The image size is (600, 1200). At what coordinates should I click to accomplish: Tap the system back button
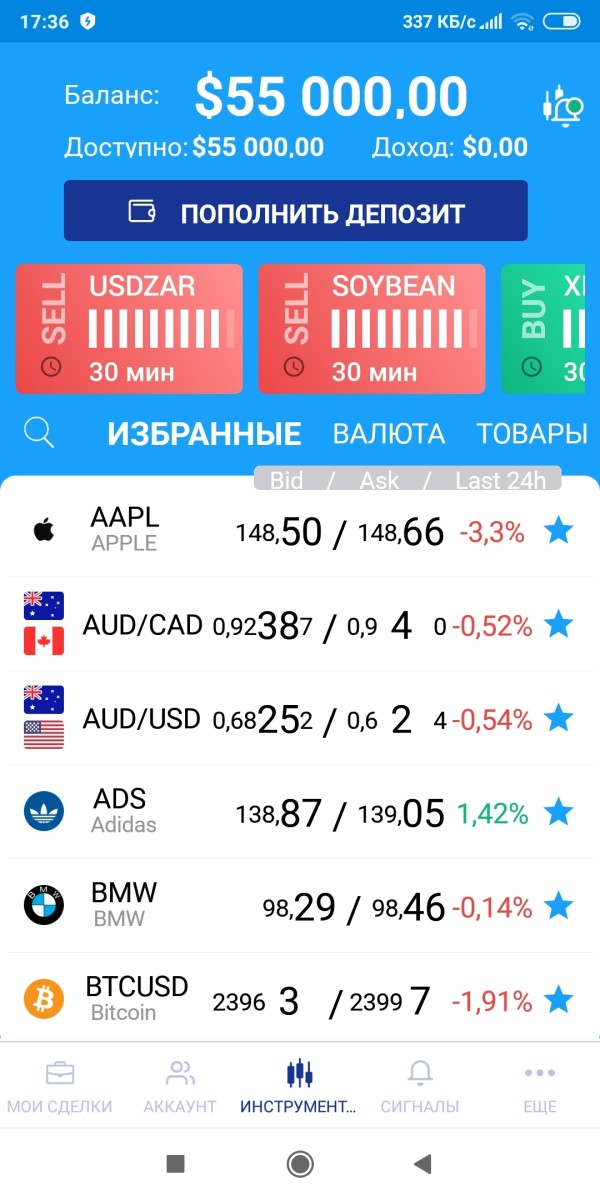click(422, 1163)
